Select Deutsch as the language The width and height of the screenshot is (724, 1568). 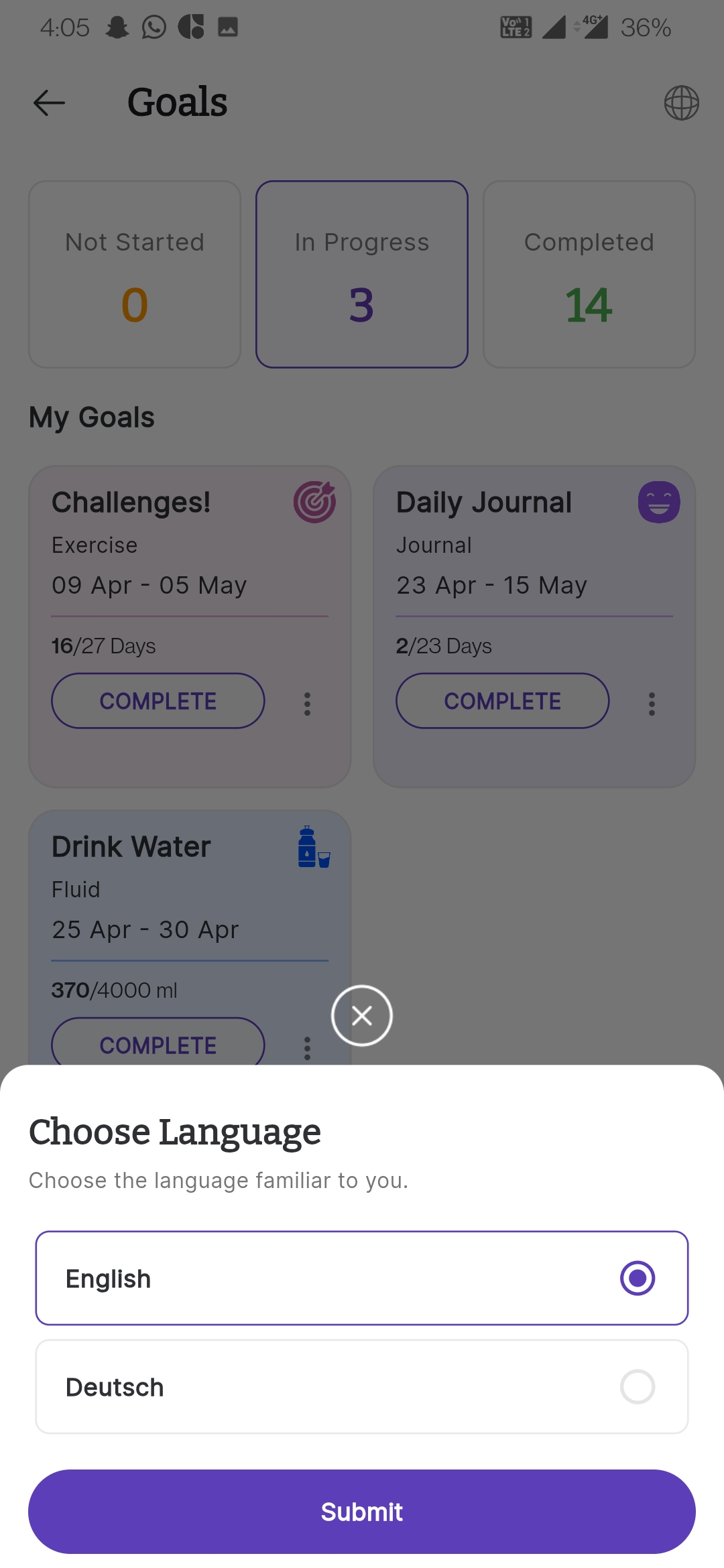click(x=362, y=1386)
